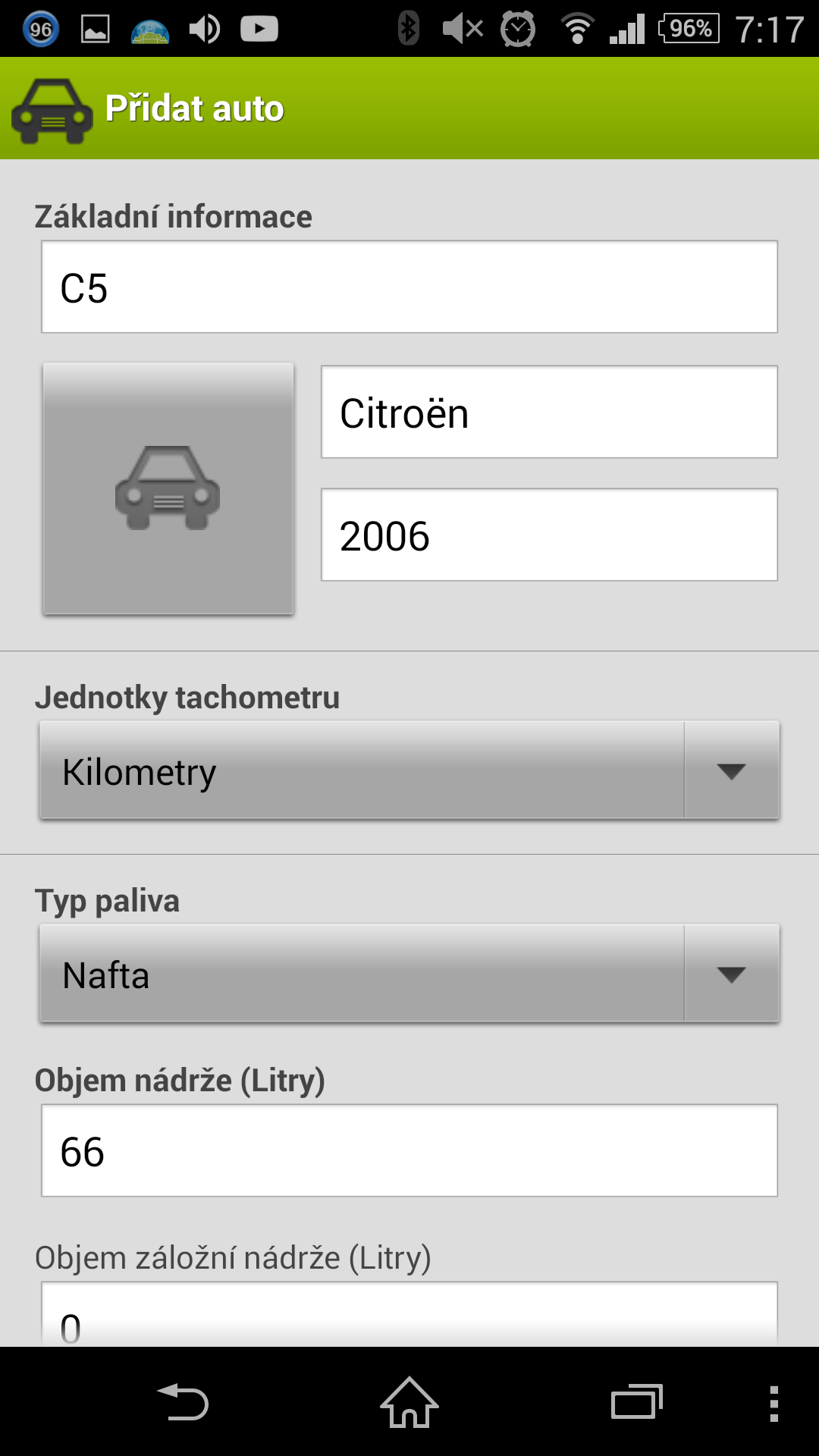Edit the Objem záložní nádrže field
The height and width of the screenshot is (1456, 819).
click(x=409, y=1314)
